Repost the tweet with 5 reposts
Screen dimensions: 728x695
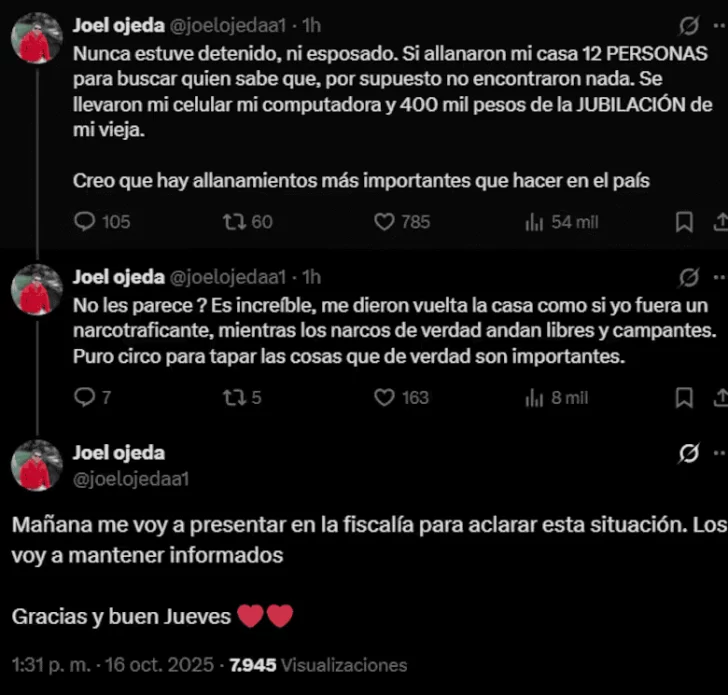[231, 398]
